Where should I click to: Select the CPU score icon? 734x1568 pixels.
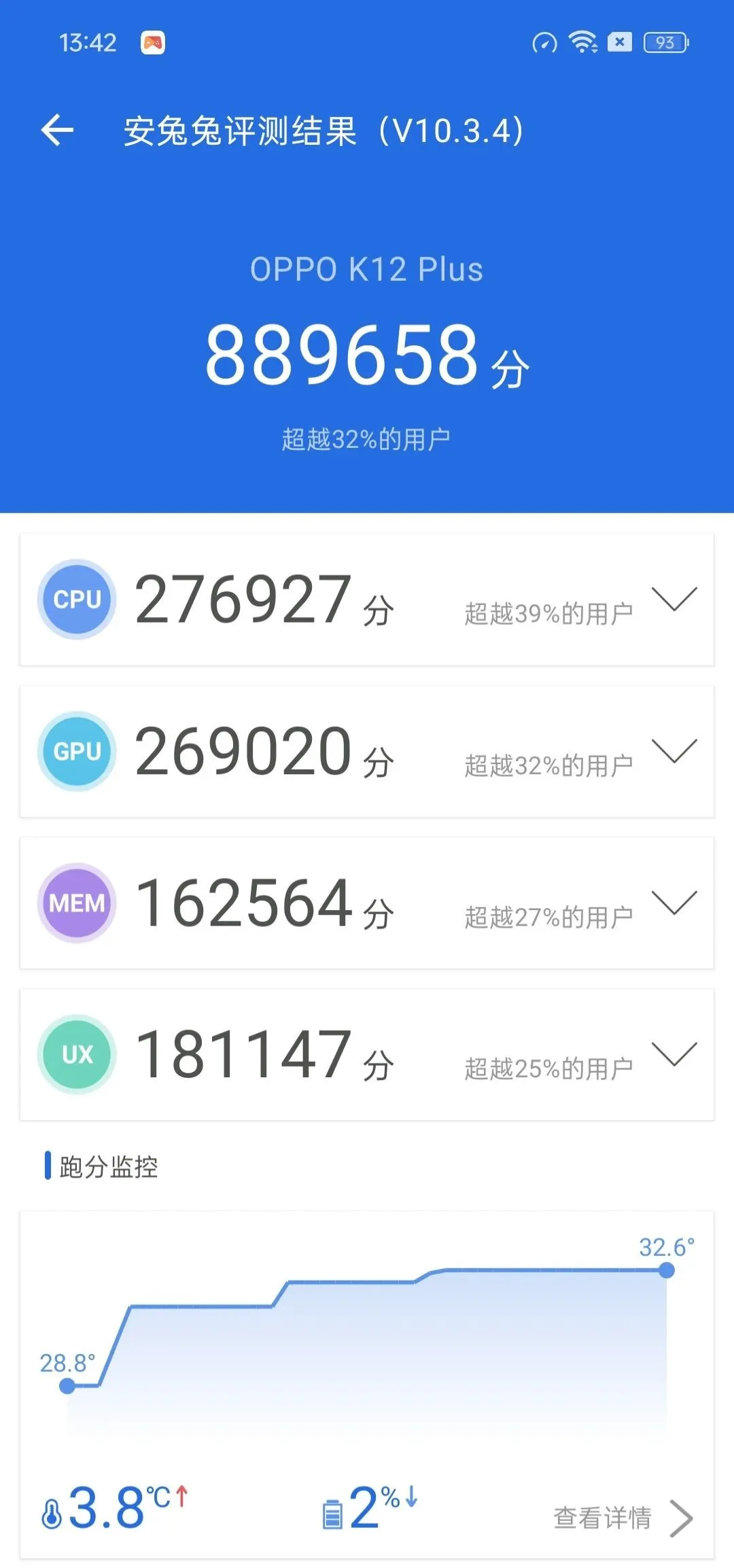point(76,598)
